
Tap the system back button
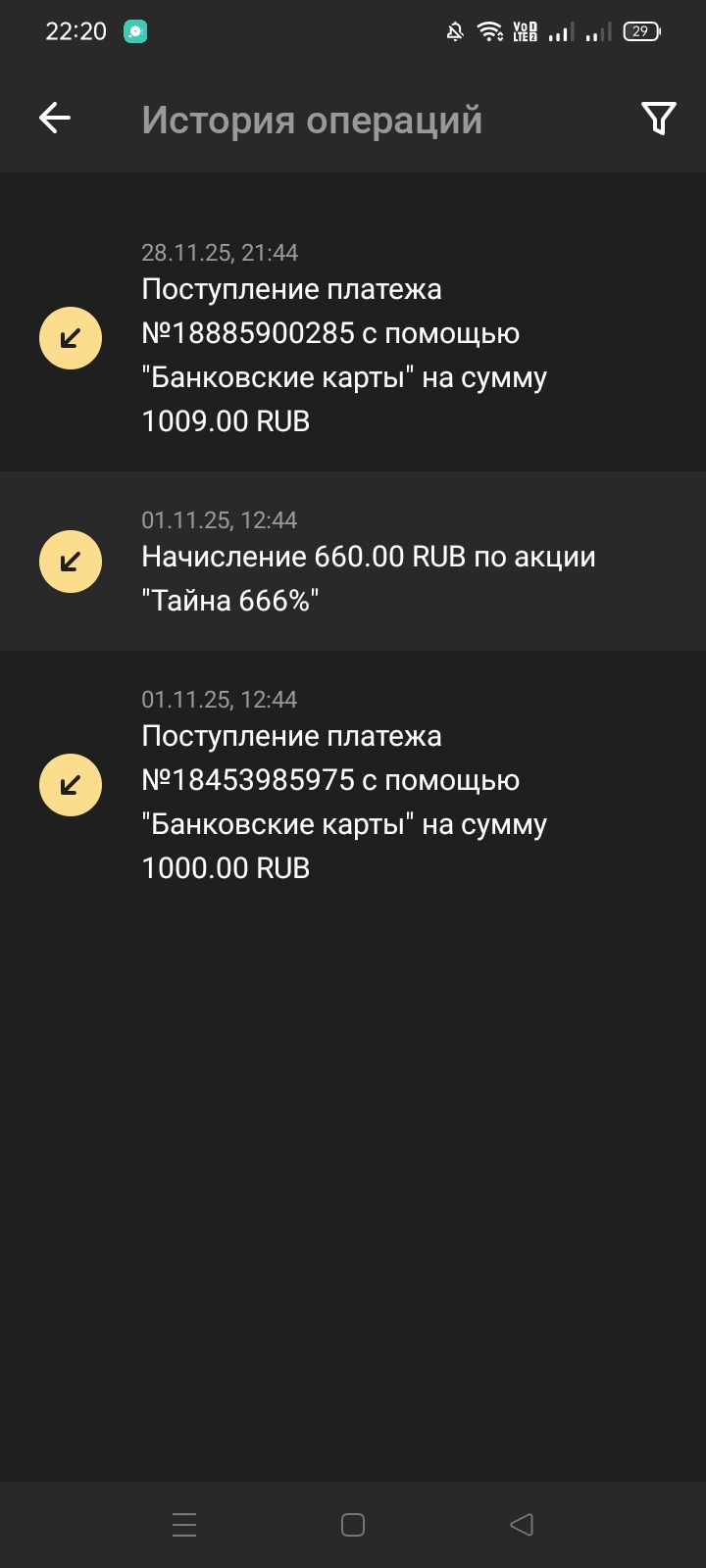(522, 1524)
